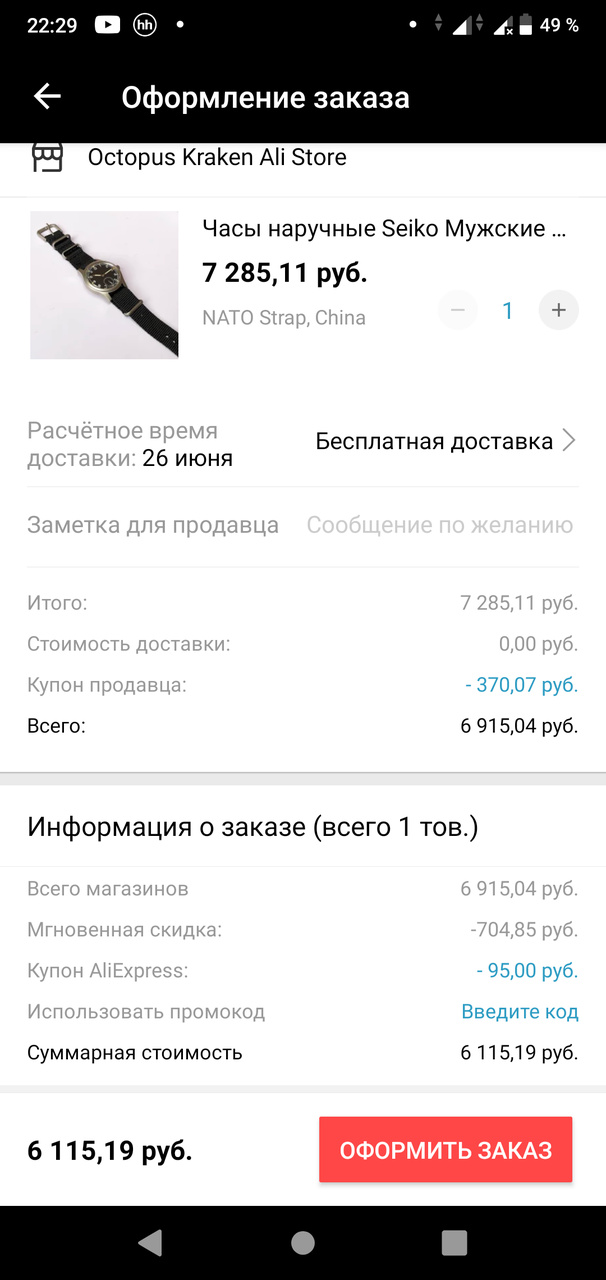Open the system recent apps view
Screen dimensions: 606x1280
tap(454, 1242)
